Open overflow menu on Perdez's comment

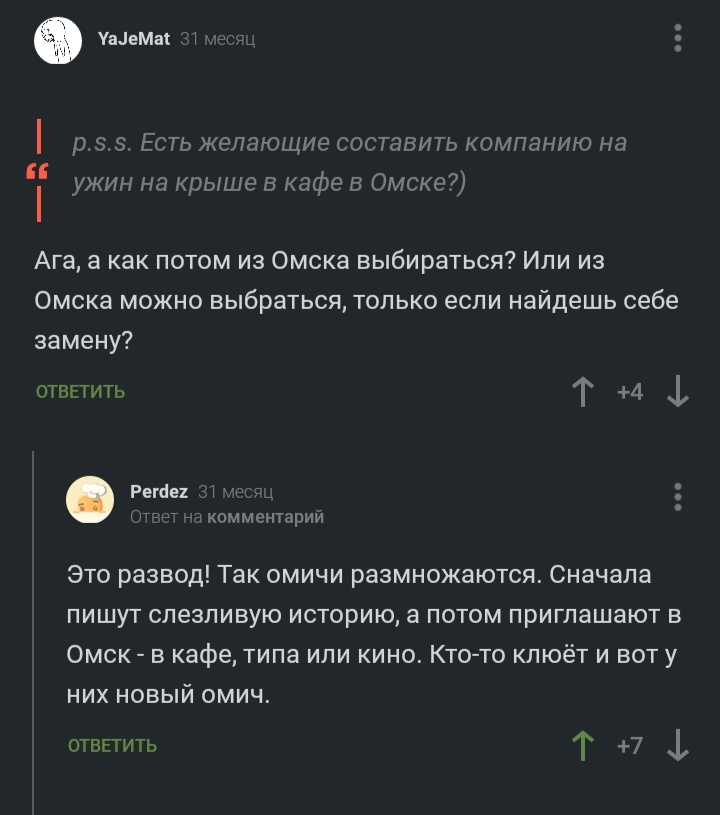point(678,497)
